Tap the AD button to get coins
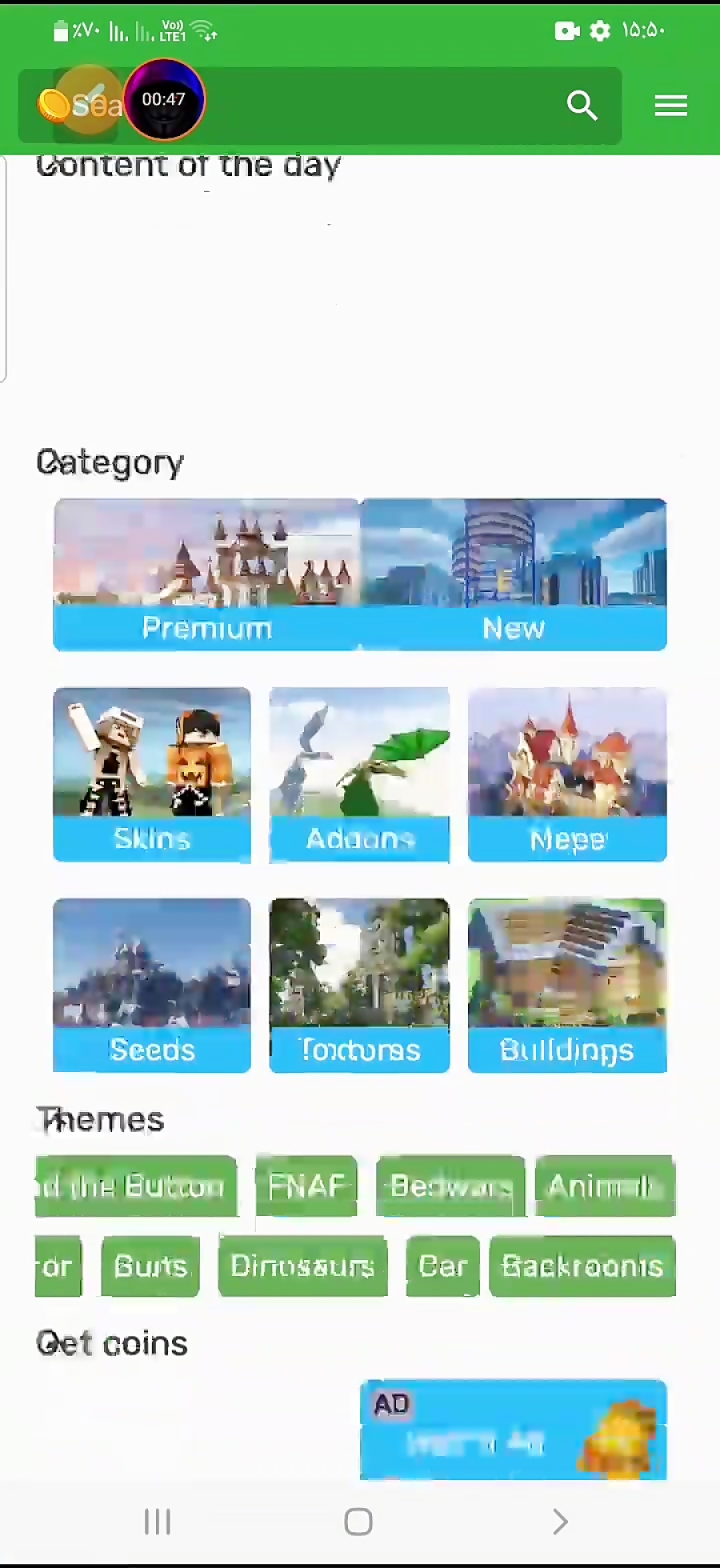Viewport: 720px width, 1568px height. coord(513,1429)
